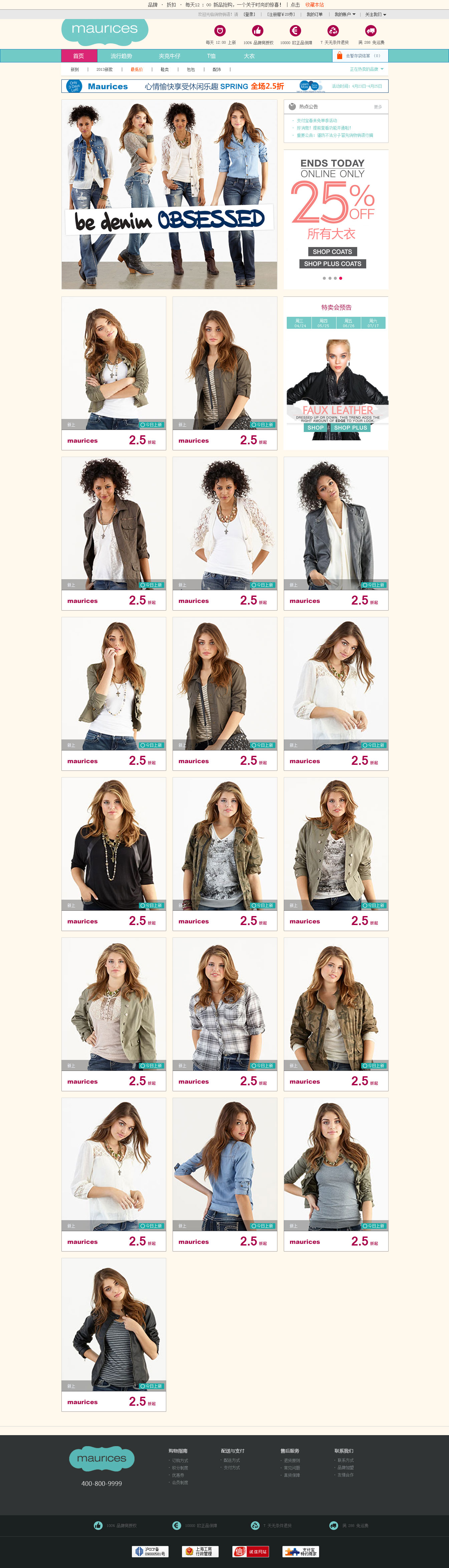Tap SHOP PLUS under Faux Leather
Image resolution: width=449 pixels, height=1568 pixels.
351,427
